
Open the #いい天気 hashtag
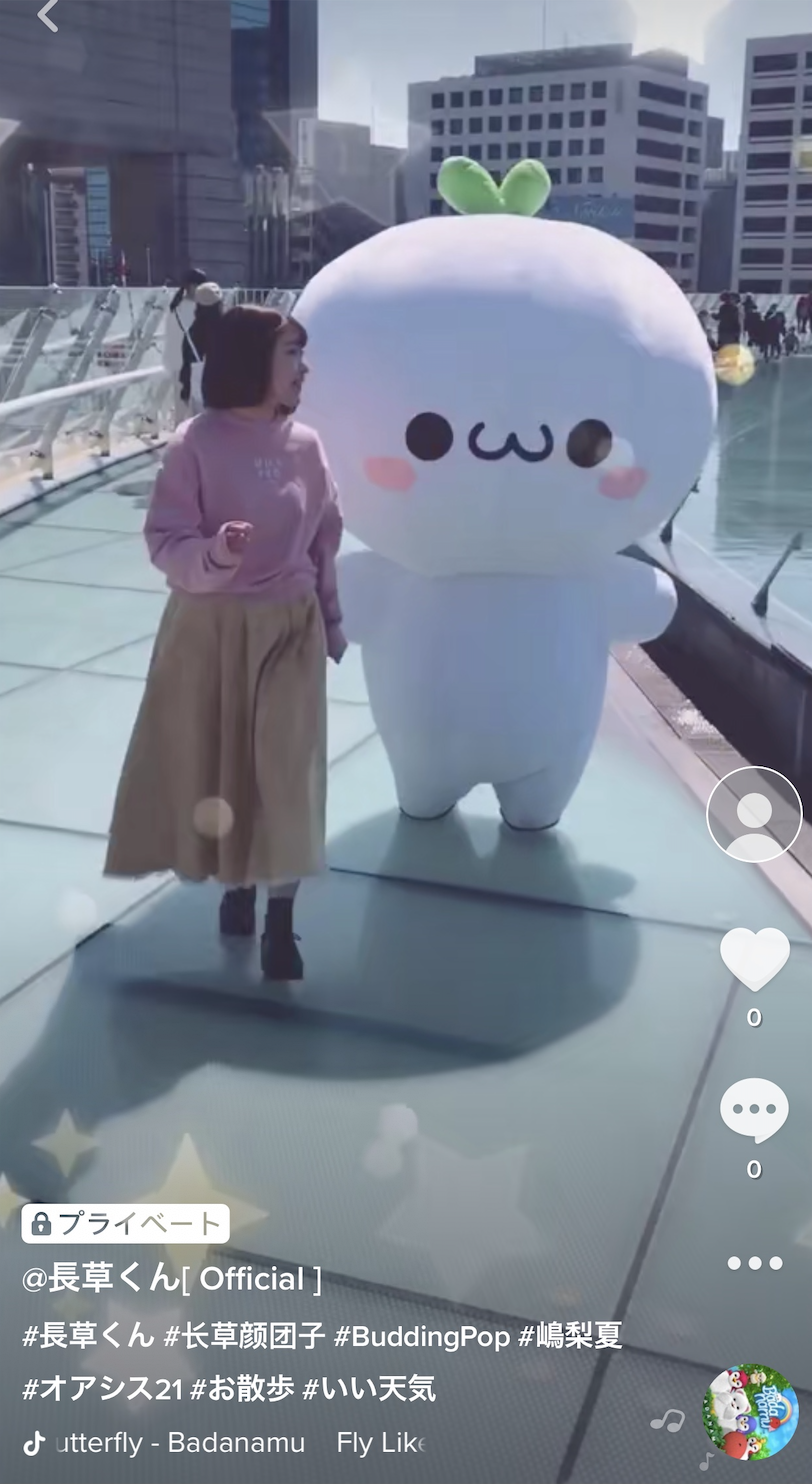pos(369,1389)
